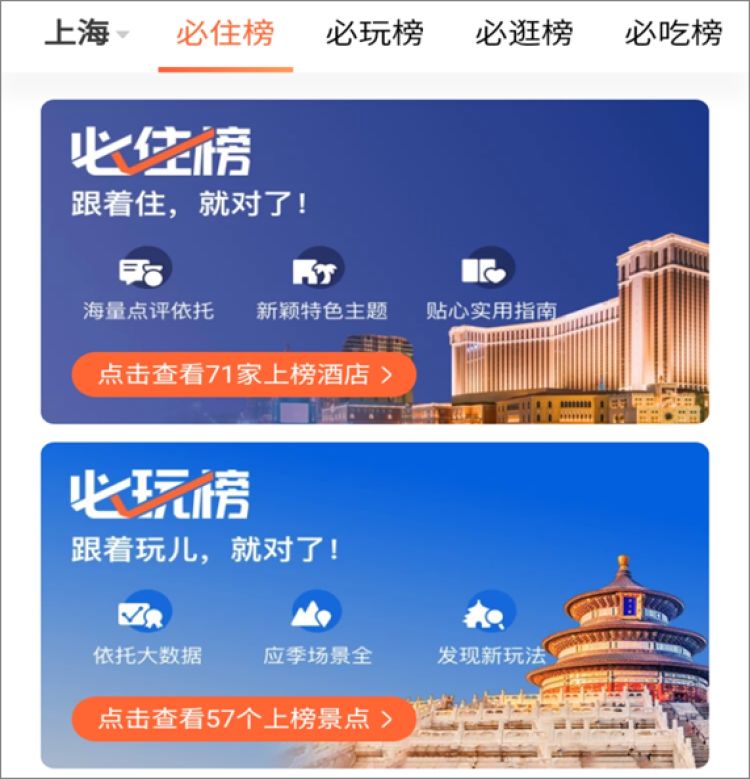Open the 上海 city dropdown
This screenshot has width=750, height=779.
pyautogui.click(x=87, y=34)
